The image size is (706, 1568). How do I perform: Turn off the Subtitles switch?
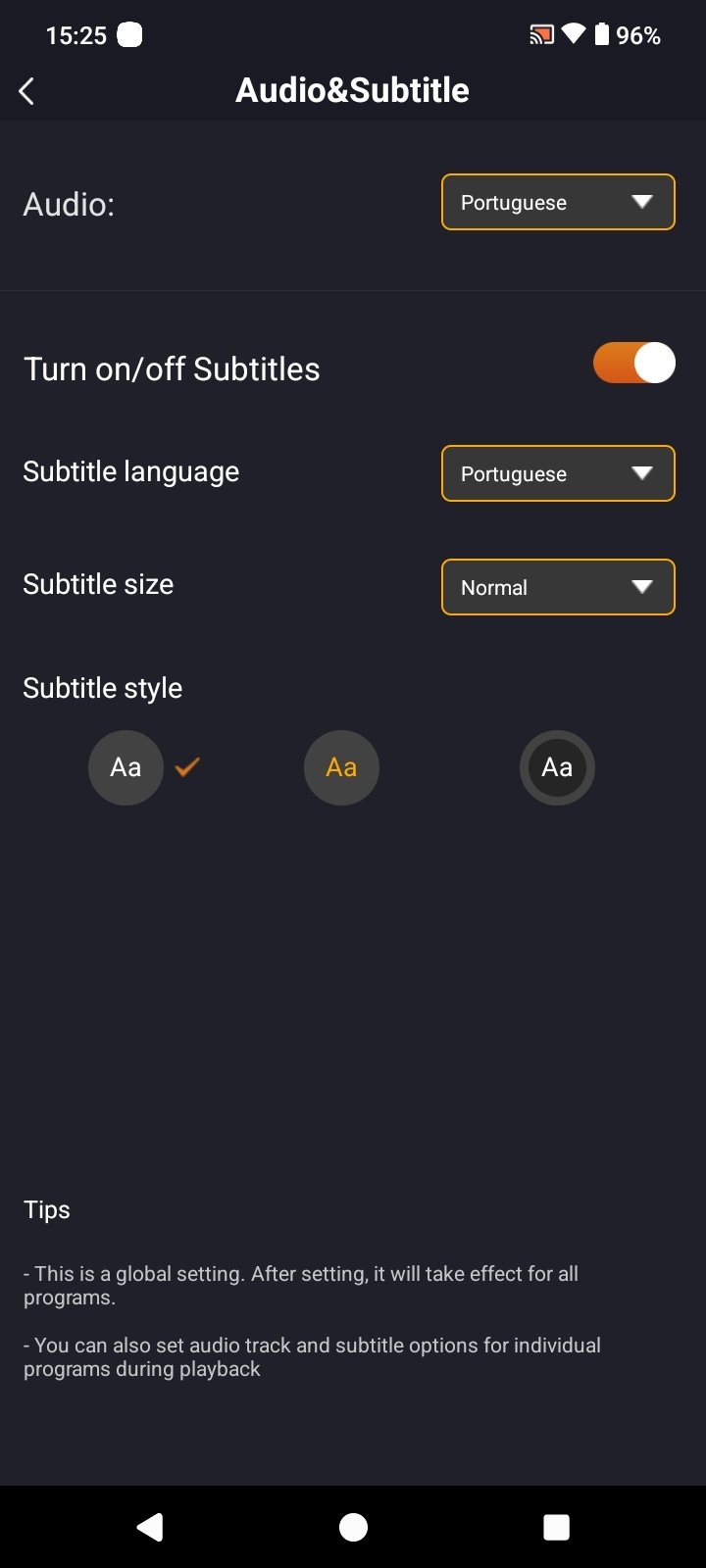634,363
